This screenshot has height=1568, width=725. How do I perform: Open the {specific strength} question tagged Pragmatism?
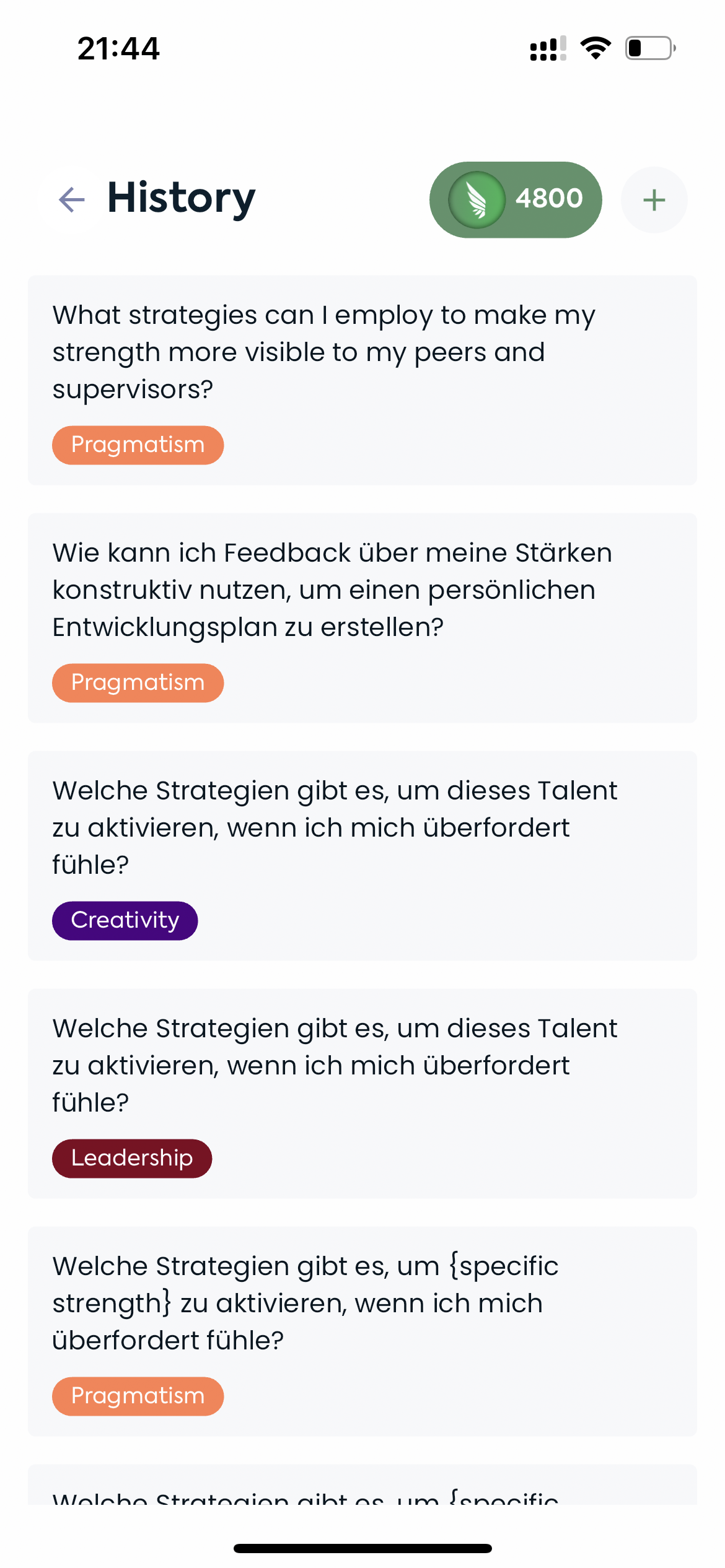[x=362, y=1304]
